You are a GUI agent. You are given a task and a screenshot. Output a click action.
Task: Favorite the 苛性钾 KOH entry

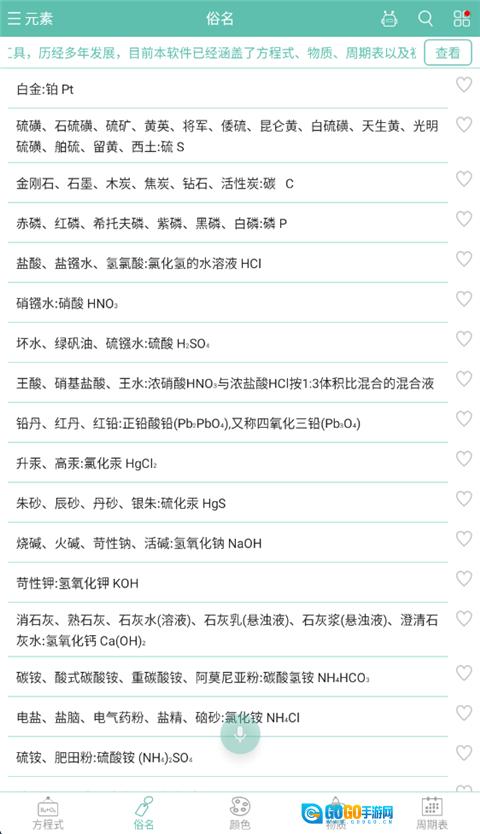pos(464,578)
